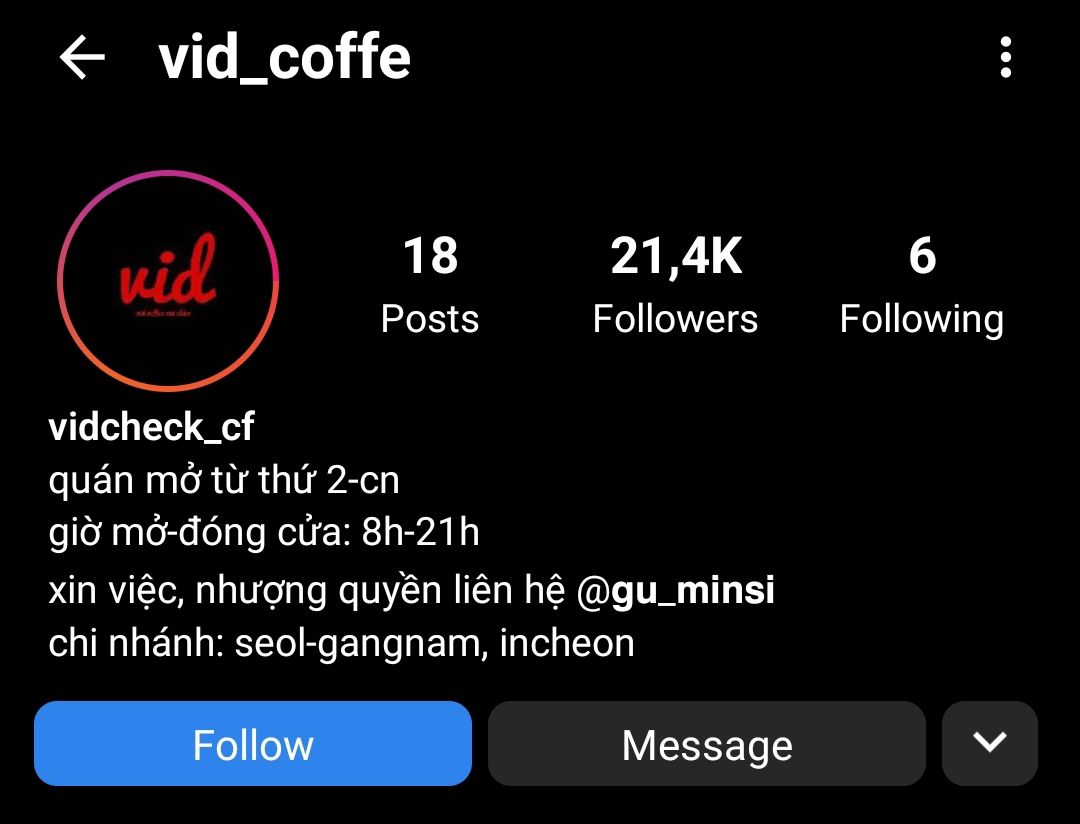Expand suggested accounts with the chevron button
Screen dimensions: 1080x824
click(989, 743)
